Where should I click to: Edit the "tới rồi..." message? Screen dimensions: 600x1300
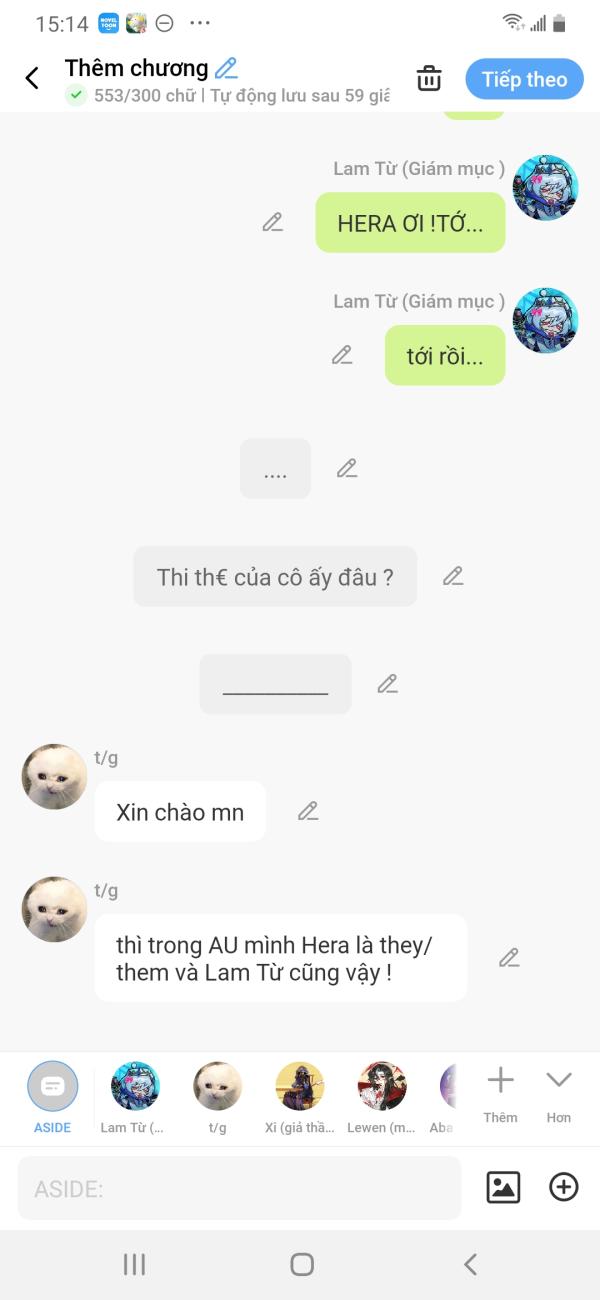click(342, 354)
